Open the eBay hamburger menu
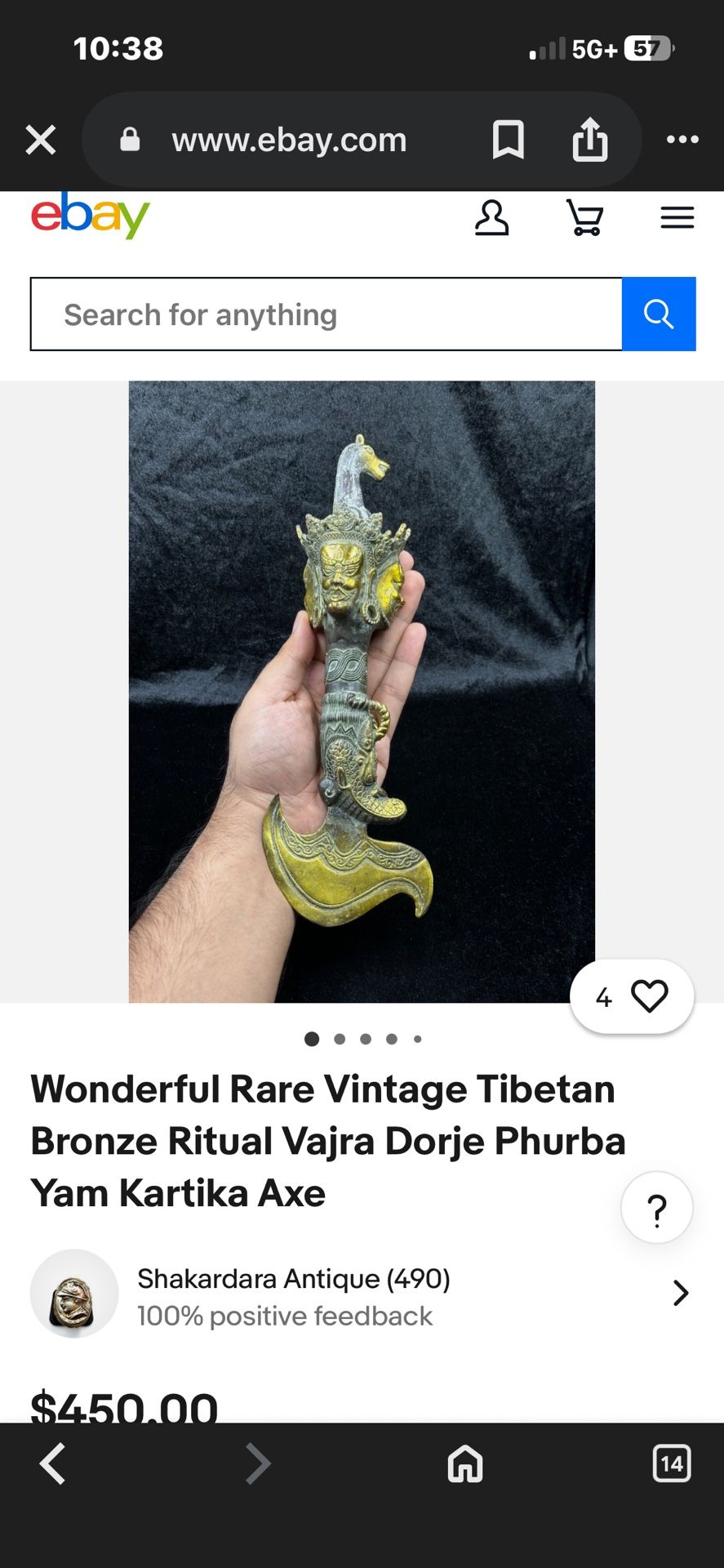 (x=677, y=218)
